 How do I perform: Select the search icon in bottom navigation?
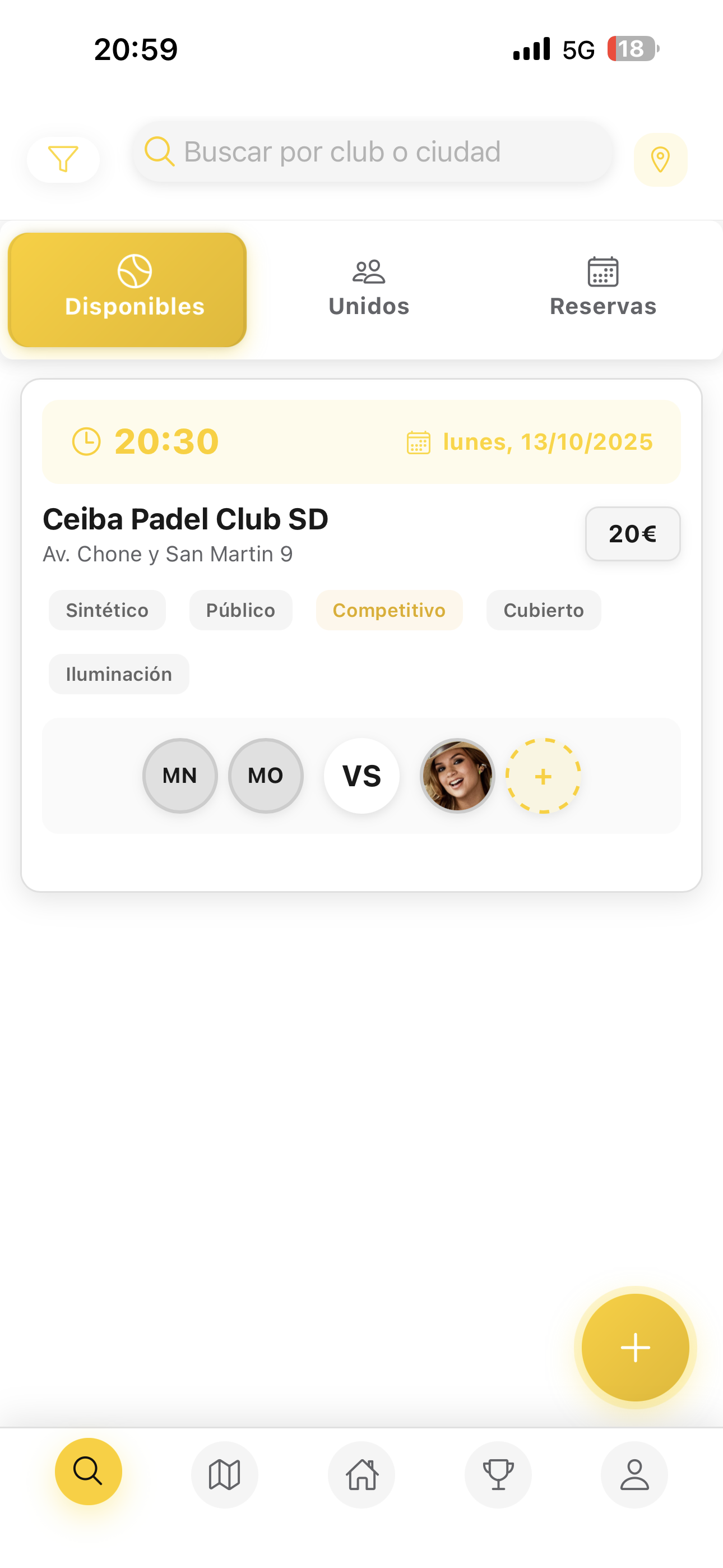click(87, 1472)
